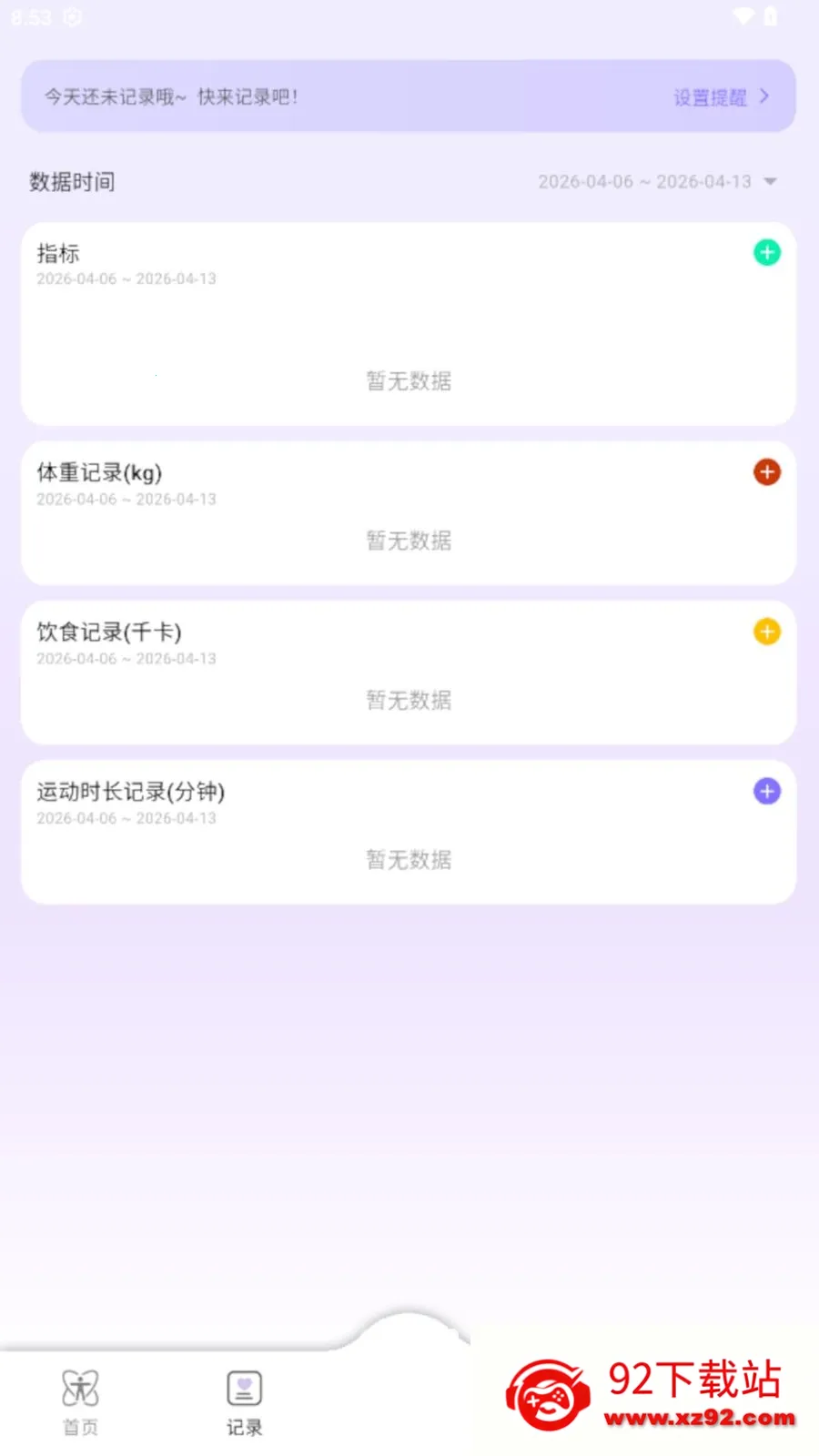This screenshot has height=1456, width=819.
Task: Switch to the 首页 tab
Action: point(80,1403)
